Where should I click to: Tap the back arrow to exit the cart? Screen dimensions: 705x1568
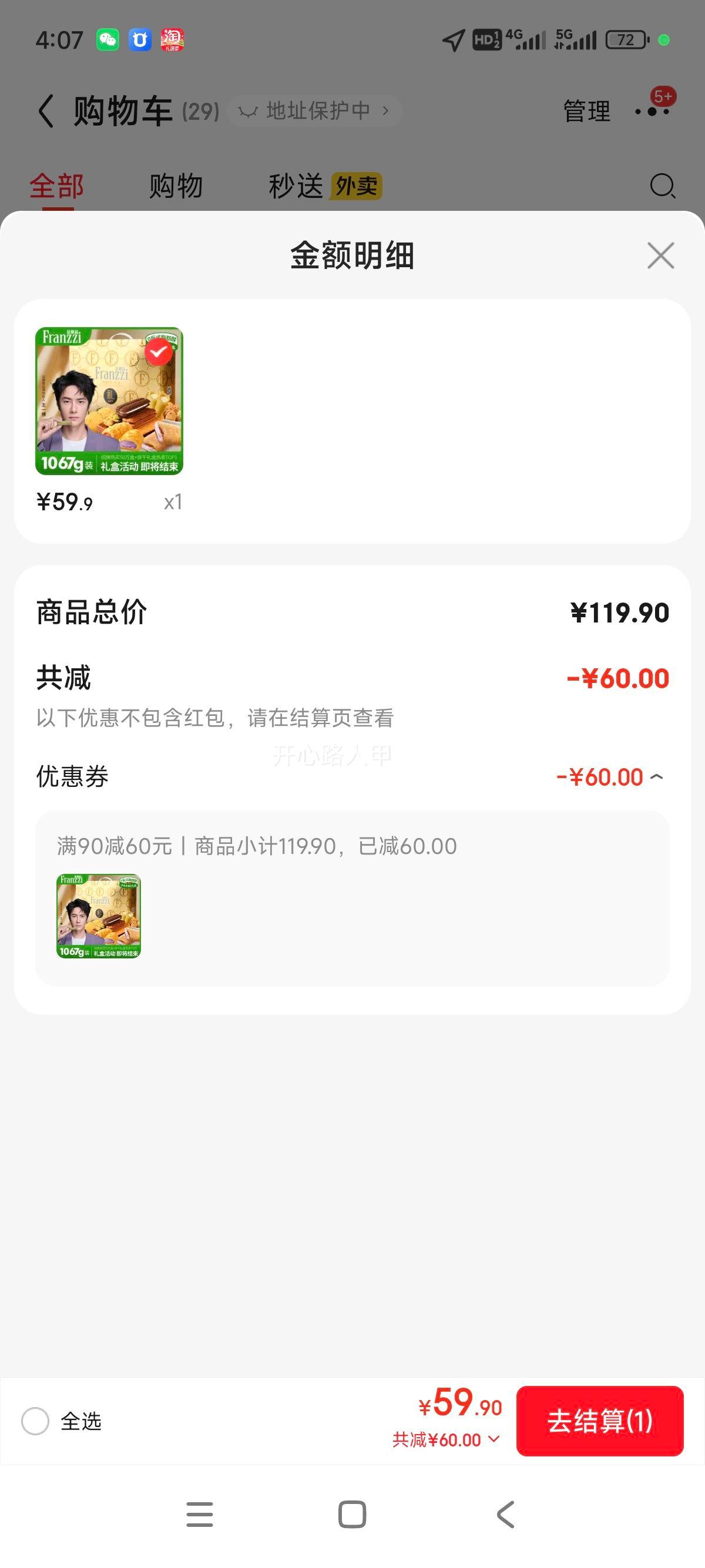tap(46, 110)
